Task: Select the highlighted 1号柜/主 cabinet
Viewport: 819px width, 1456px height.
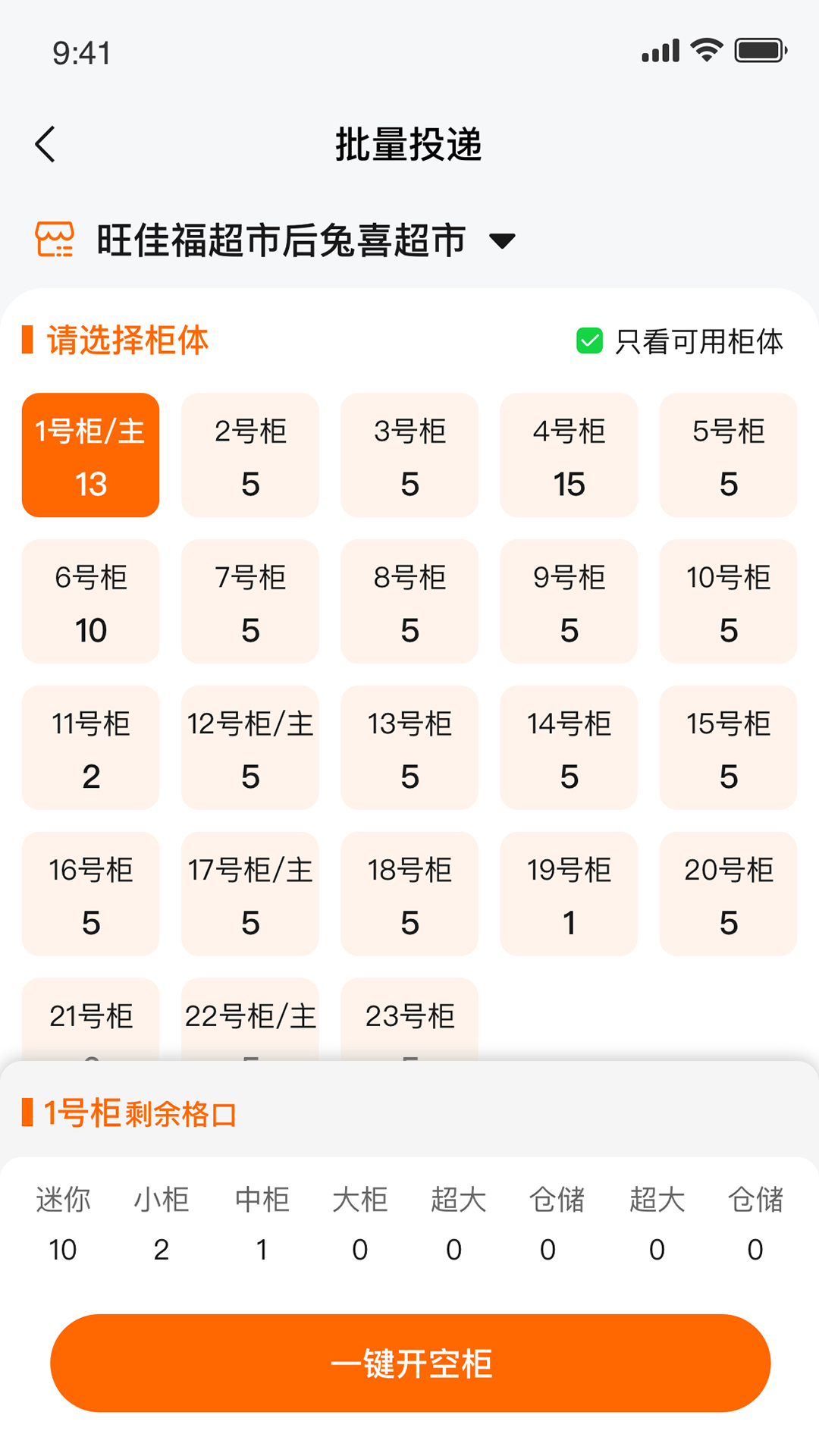Action: 89,455
